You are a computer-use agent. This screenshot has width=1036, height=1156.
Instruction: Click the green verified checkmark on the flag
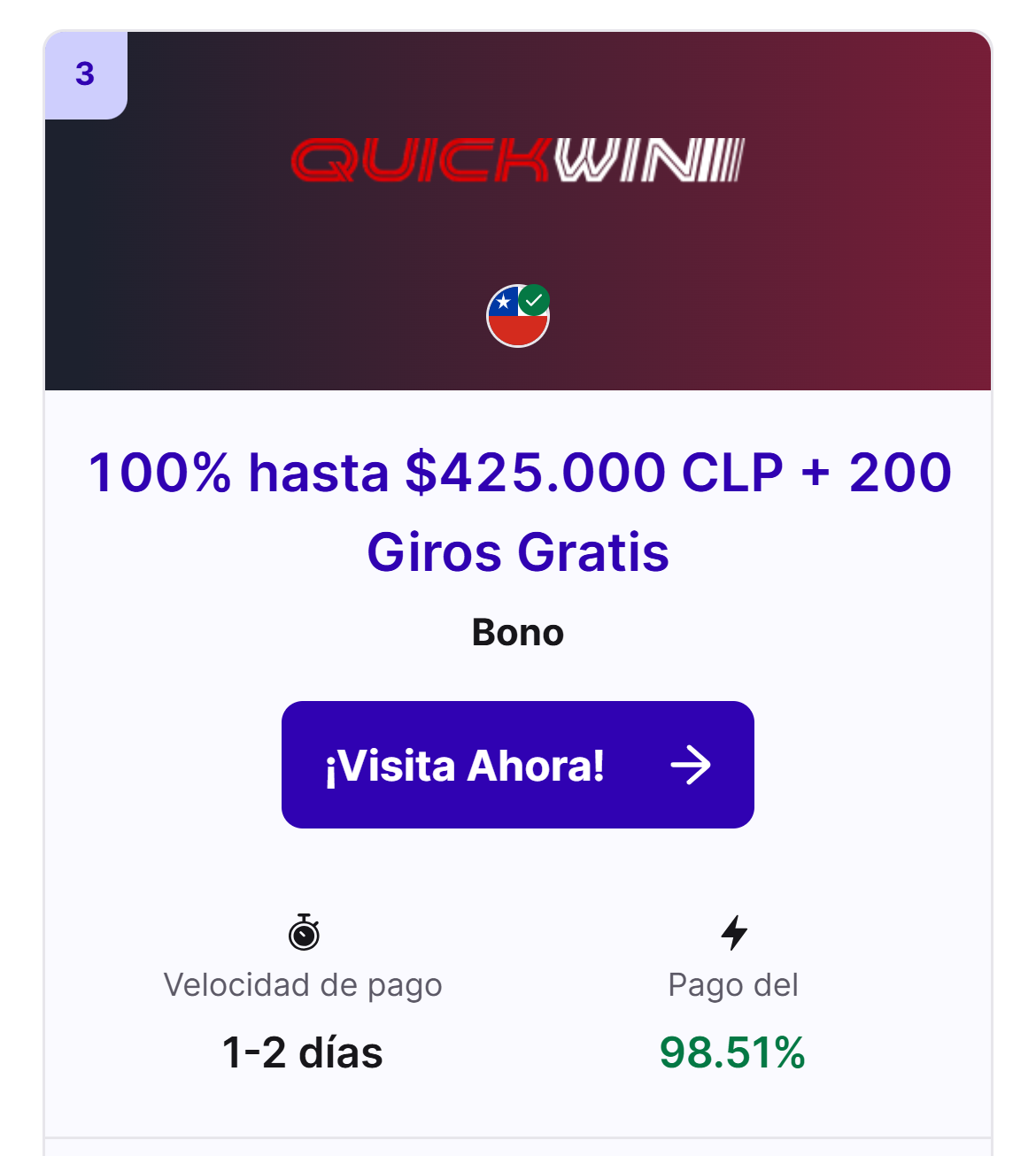pyautogui.click(x=534, y=299)
